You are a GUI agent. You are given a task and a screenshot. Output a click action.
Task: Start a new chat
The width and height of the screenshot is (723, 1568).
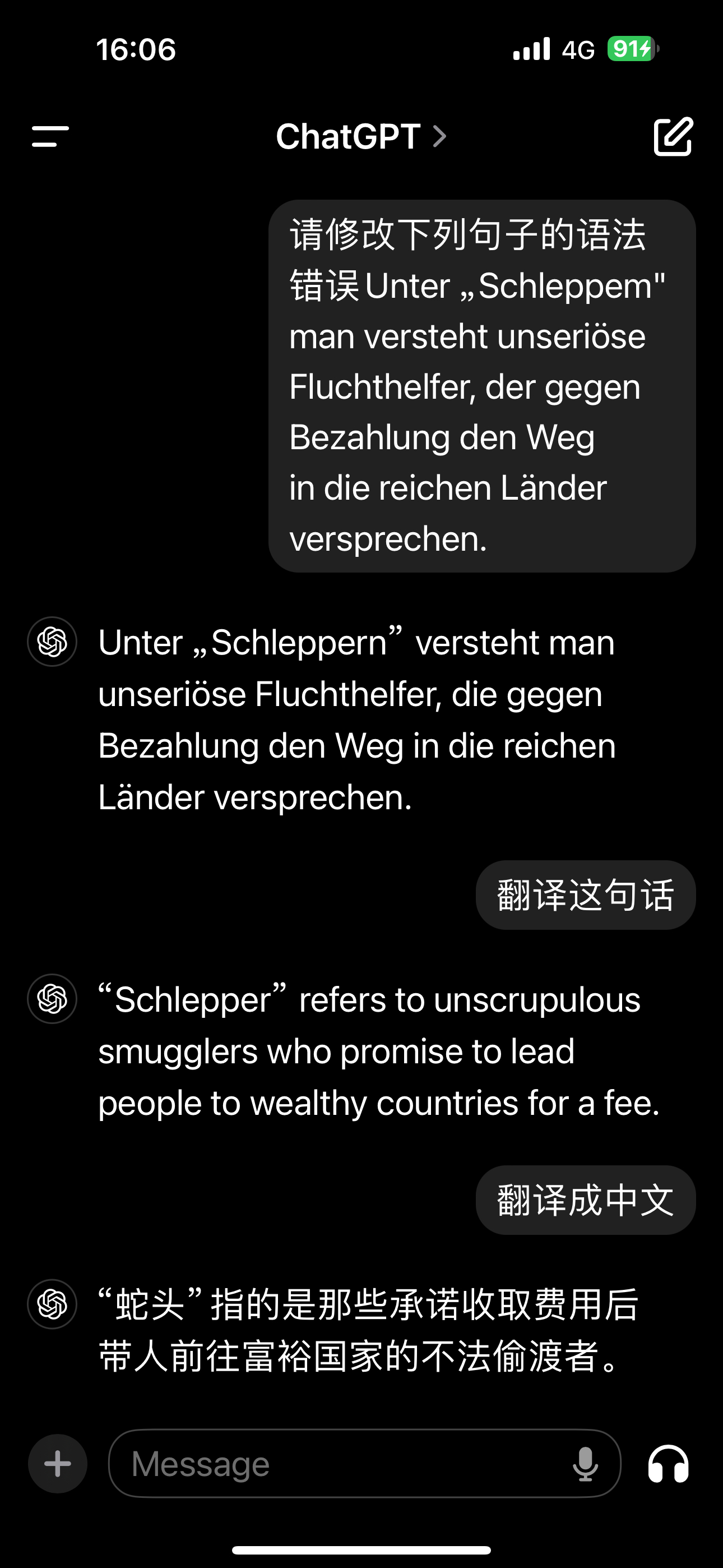673,136
